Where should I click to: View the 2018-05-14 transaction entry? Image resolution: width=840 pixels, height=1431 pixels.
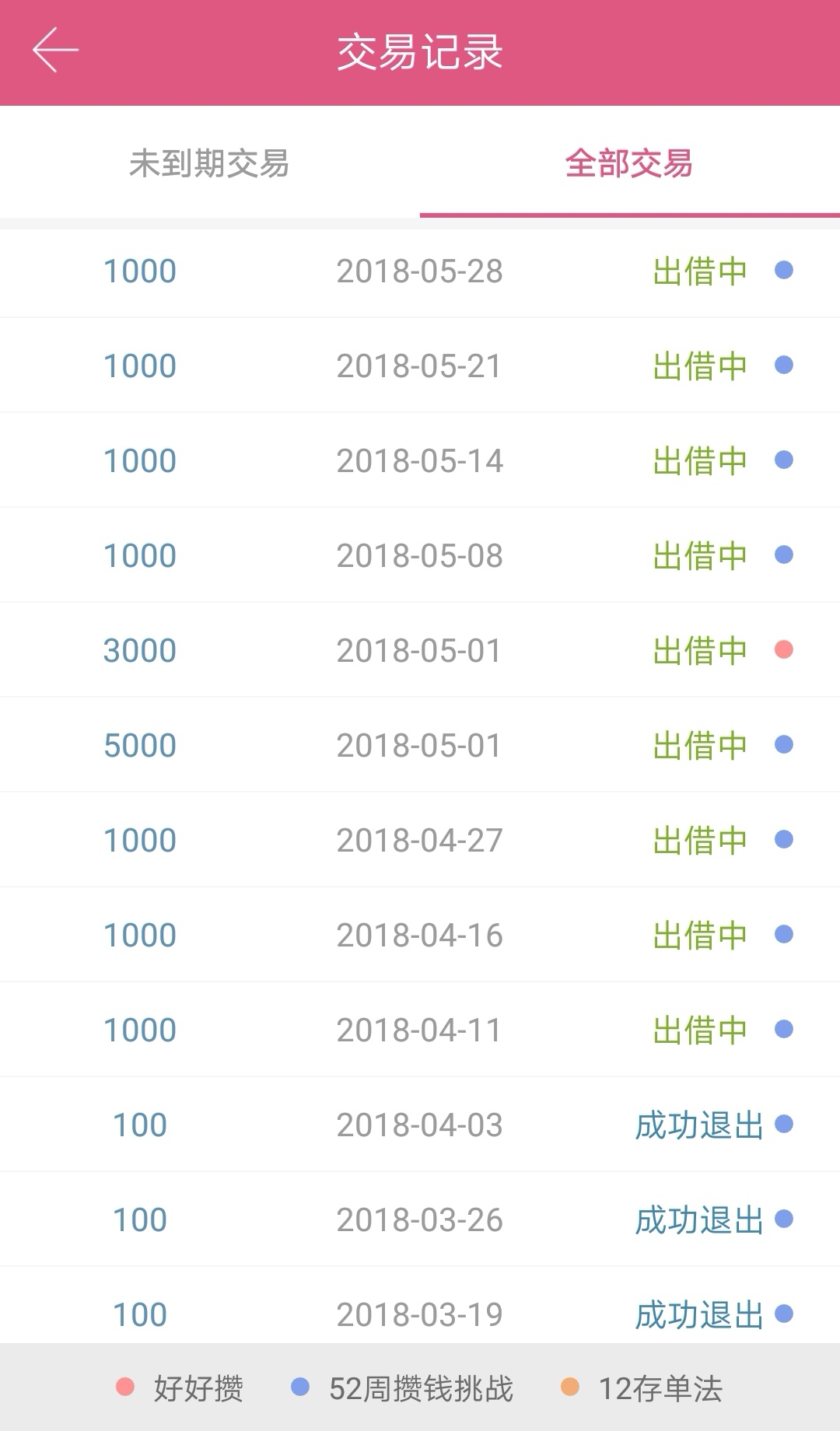pos(420,460)
